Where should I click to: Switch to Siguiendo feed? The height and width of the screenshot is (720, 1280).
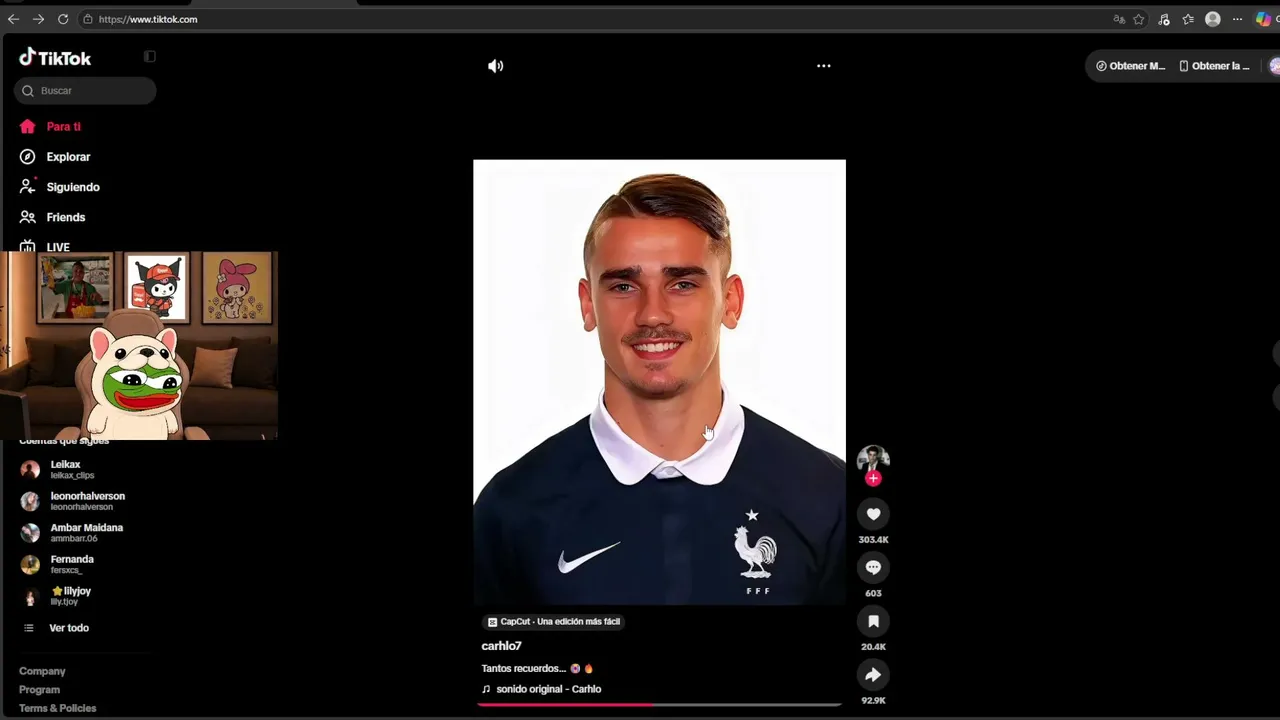coord(72,187)
